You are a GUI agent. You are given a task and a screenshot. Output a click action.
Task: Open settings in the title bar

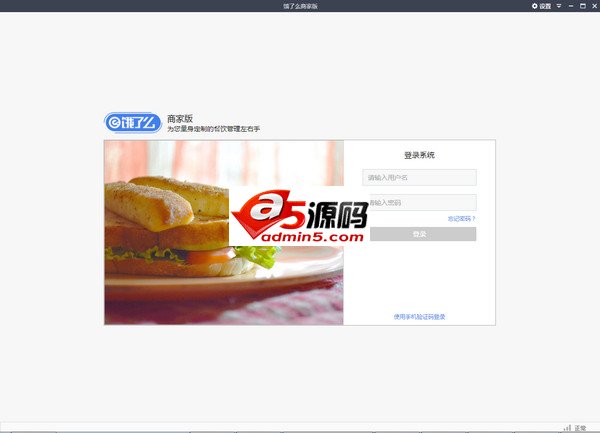tap(541, 6)
